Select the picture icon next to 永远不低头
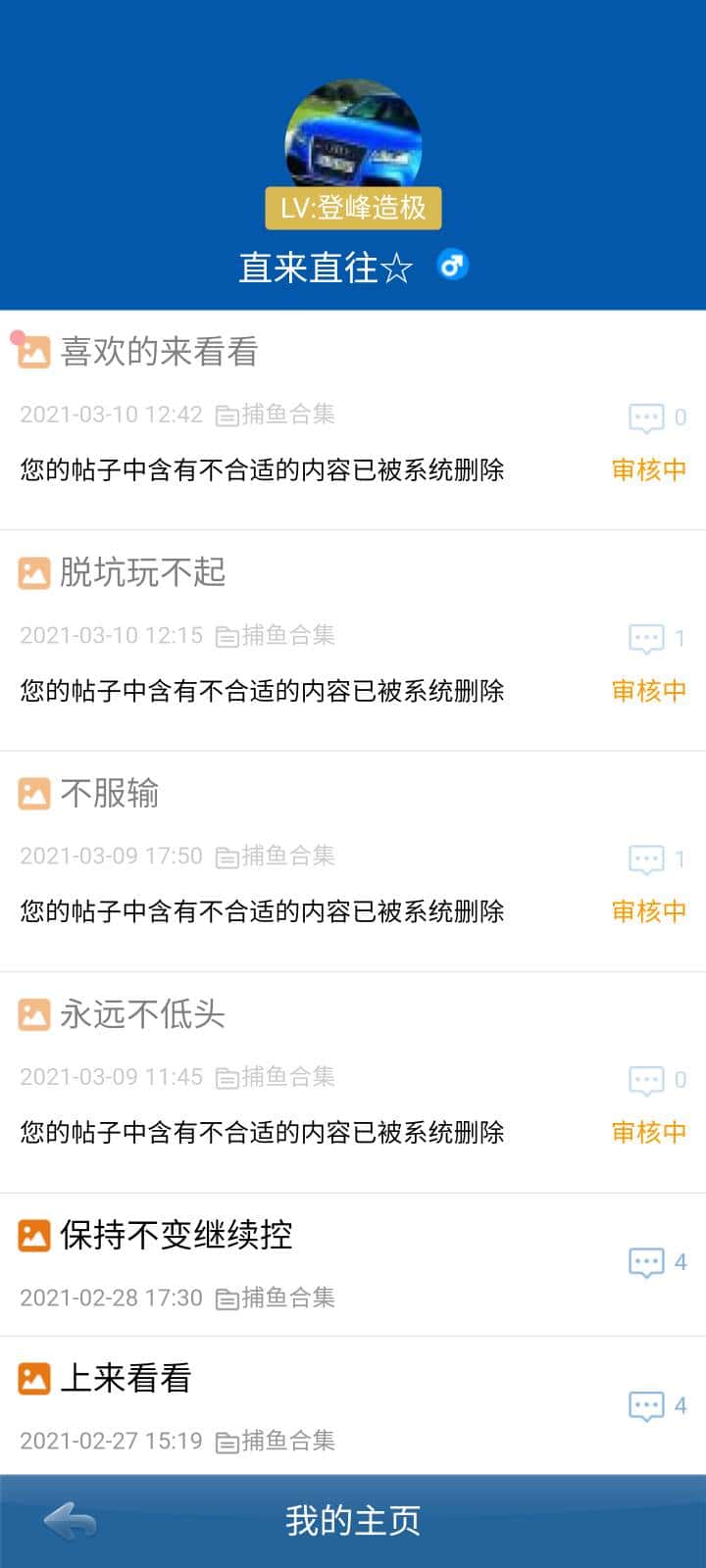Image resolution: width=706 pixels, height=1568 pixels. (35, 1014)
